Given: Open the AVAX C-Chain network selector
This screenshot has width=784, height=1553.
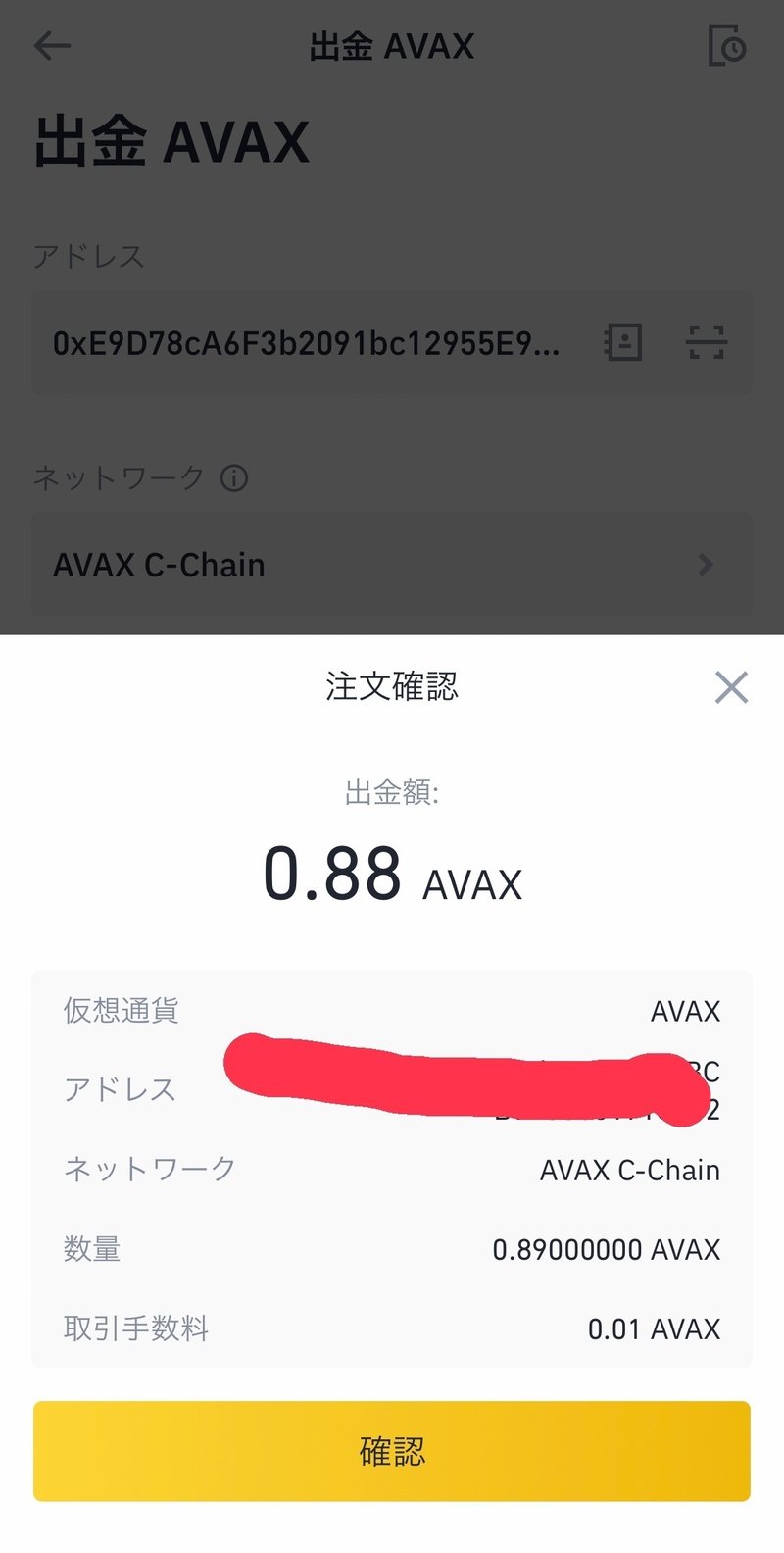Looking at the screenshot, I should coord(392,565).
